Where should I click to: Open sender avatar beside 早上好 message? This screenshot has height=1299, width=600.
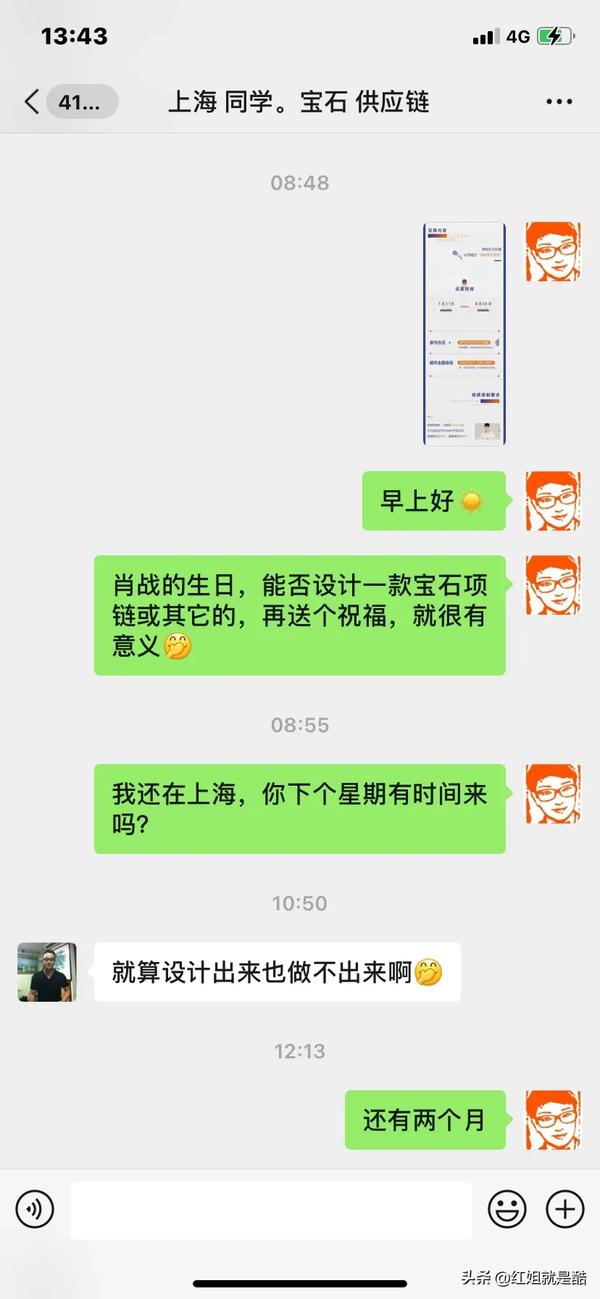(553, 501)
